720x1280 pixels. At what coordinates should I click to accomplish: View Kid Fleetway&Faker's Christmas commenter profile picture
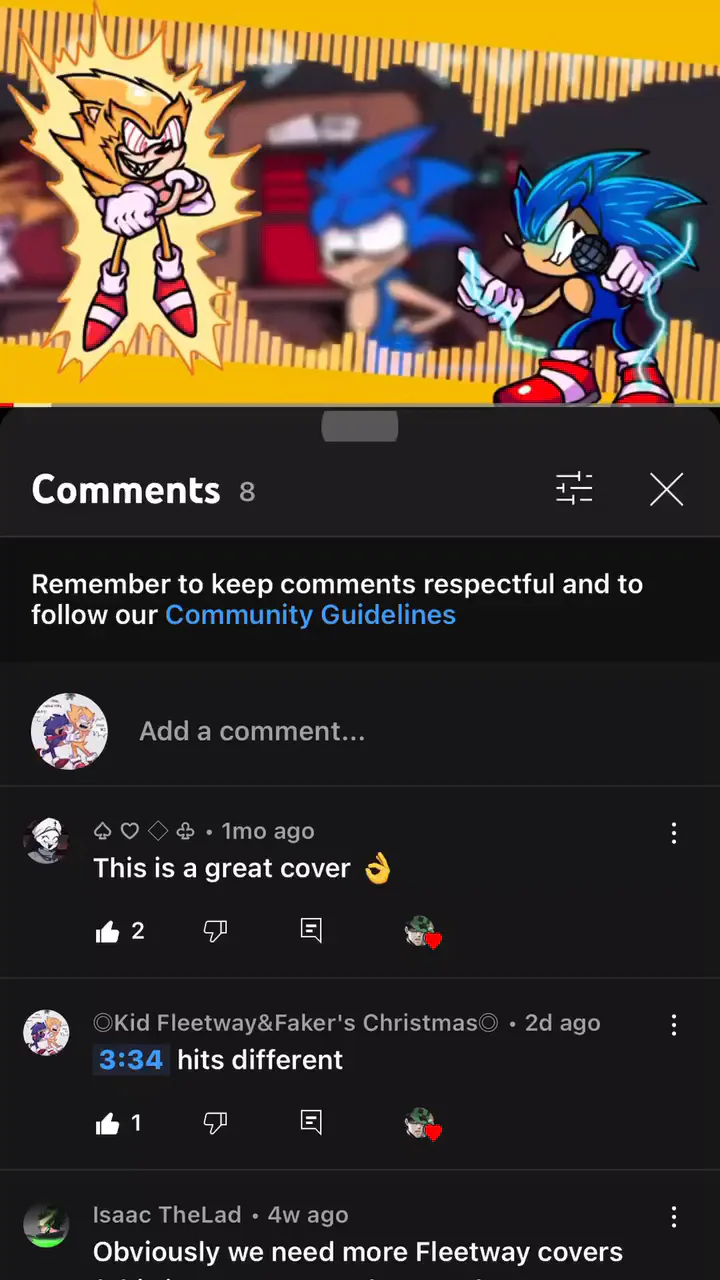click(46, 1032)
